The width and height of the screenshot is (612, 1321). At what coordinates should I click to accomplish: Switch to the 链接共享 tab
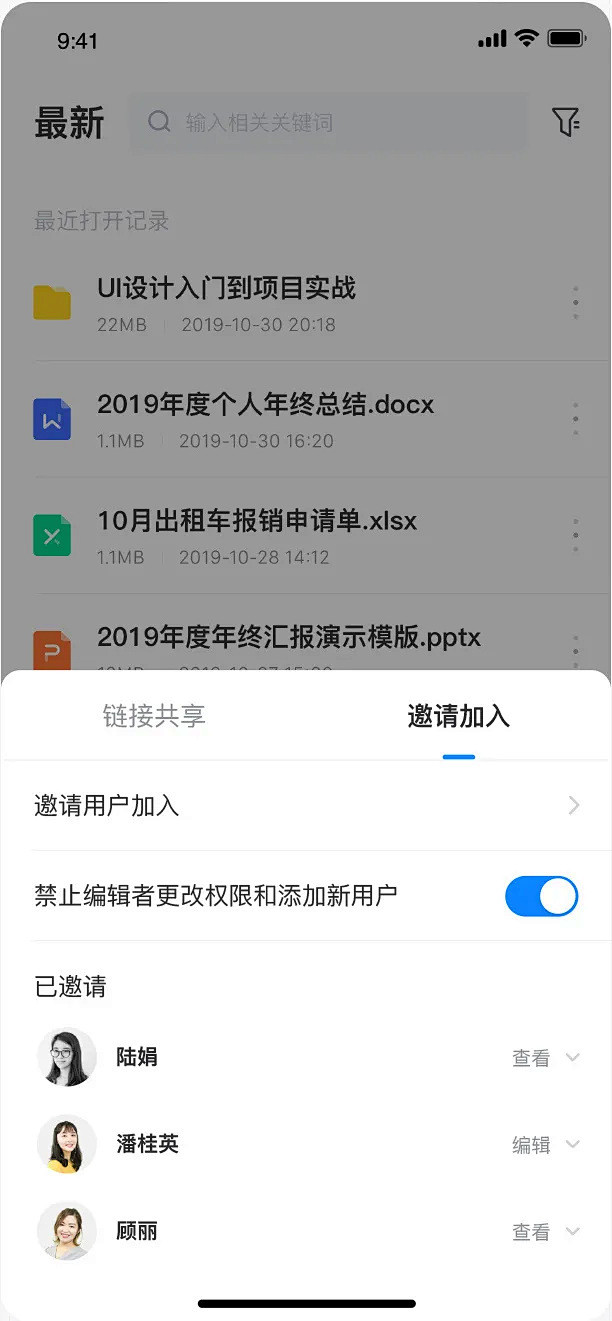pyautogui.click(x=154, y=716)
